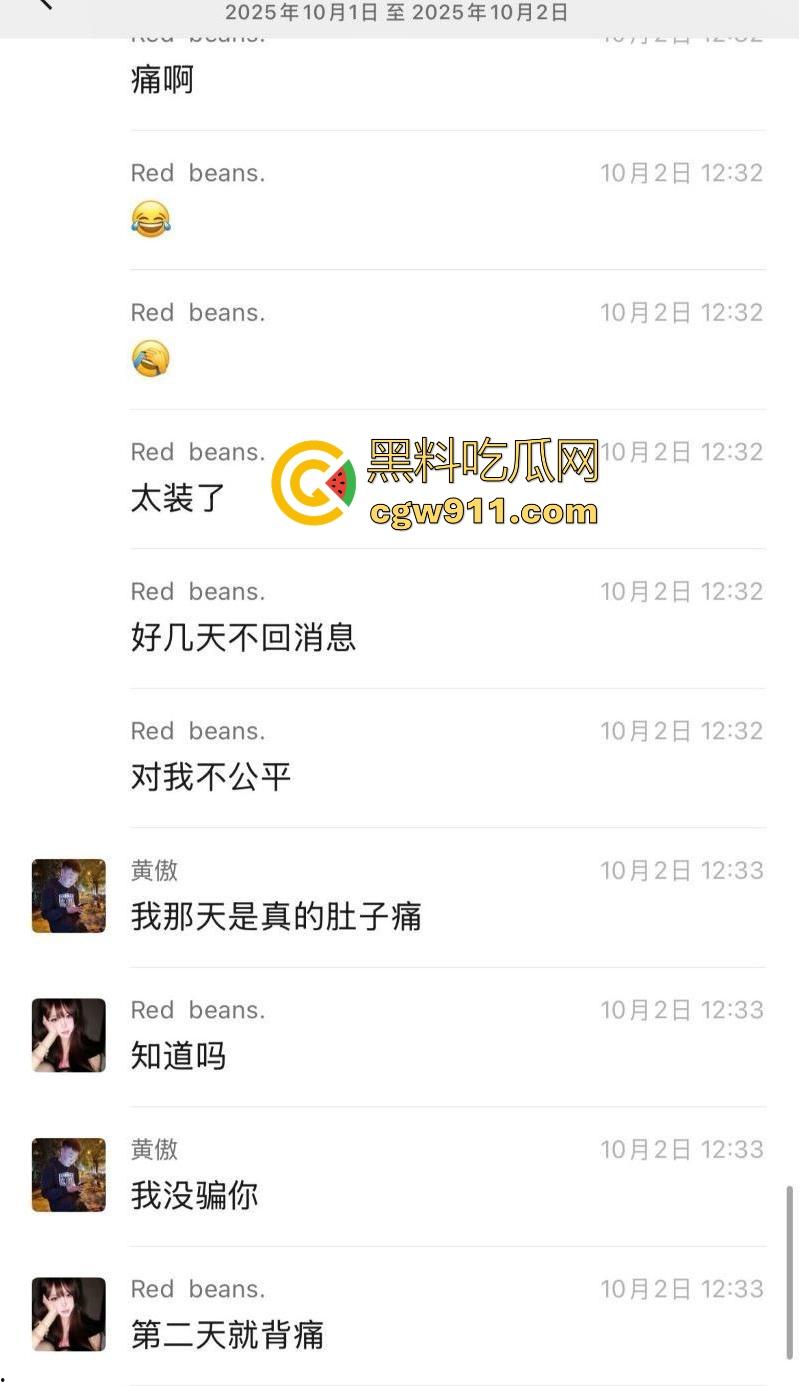Tap the message 第二天就背痛
Image resolution: width=800 pixels, height=1386 pixels.
[230, 1335]
